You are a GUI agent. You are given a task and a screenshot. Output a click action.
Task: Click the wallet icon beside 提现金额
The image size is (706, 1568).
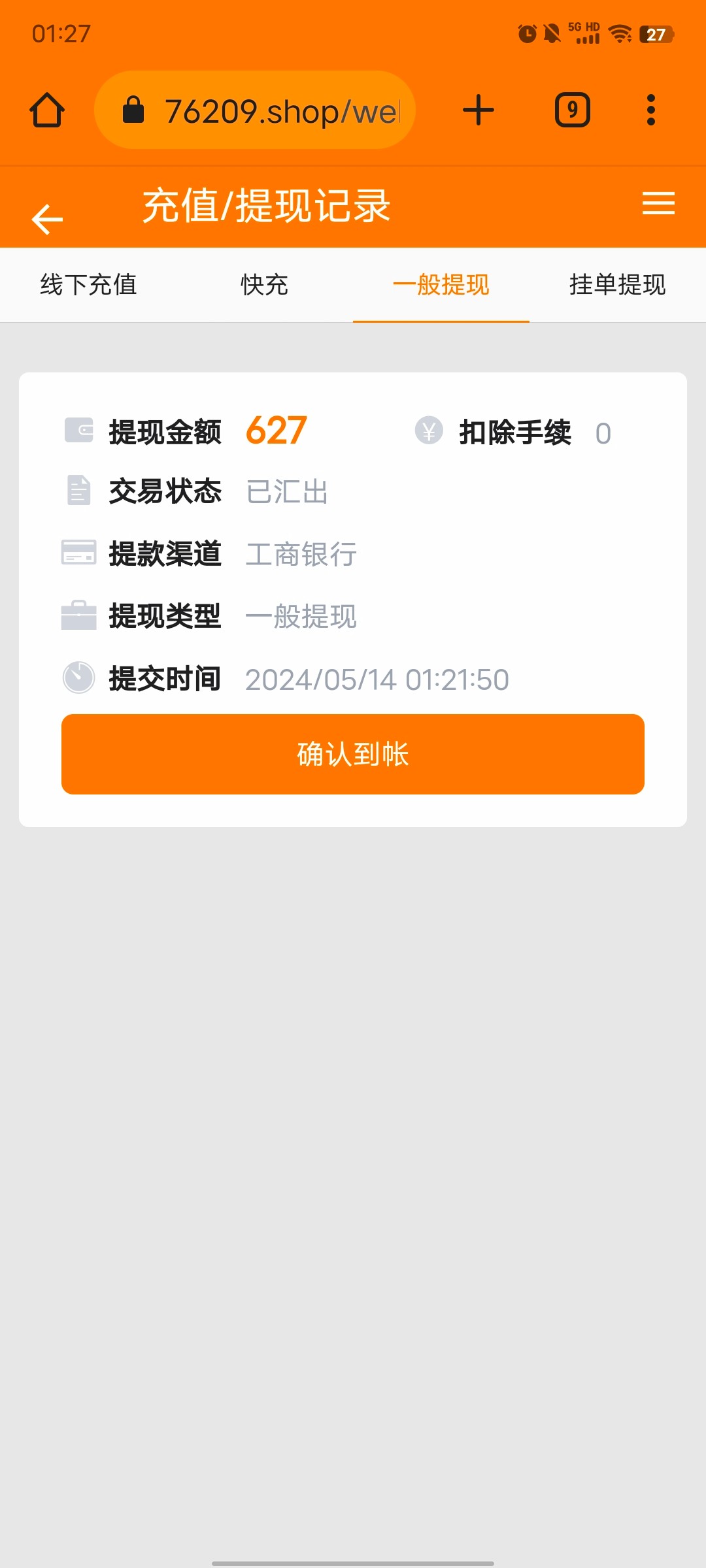click(78, 430)
